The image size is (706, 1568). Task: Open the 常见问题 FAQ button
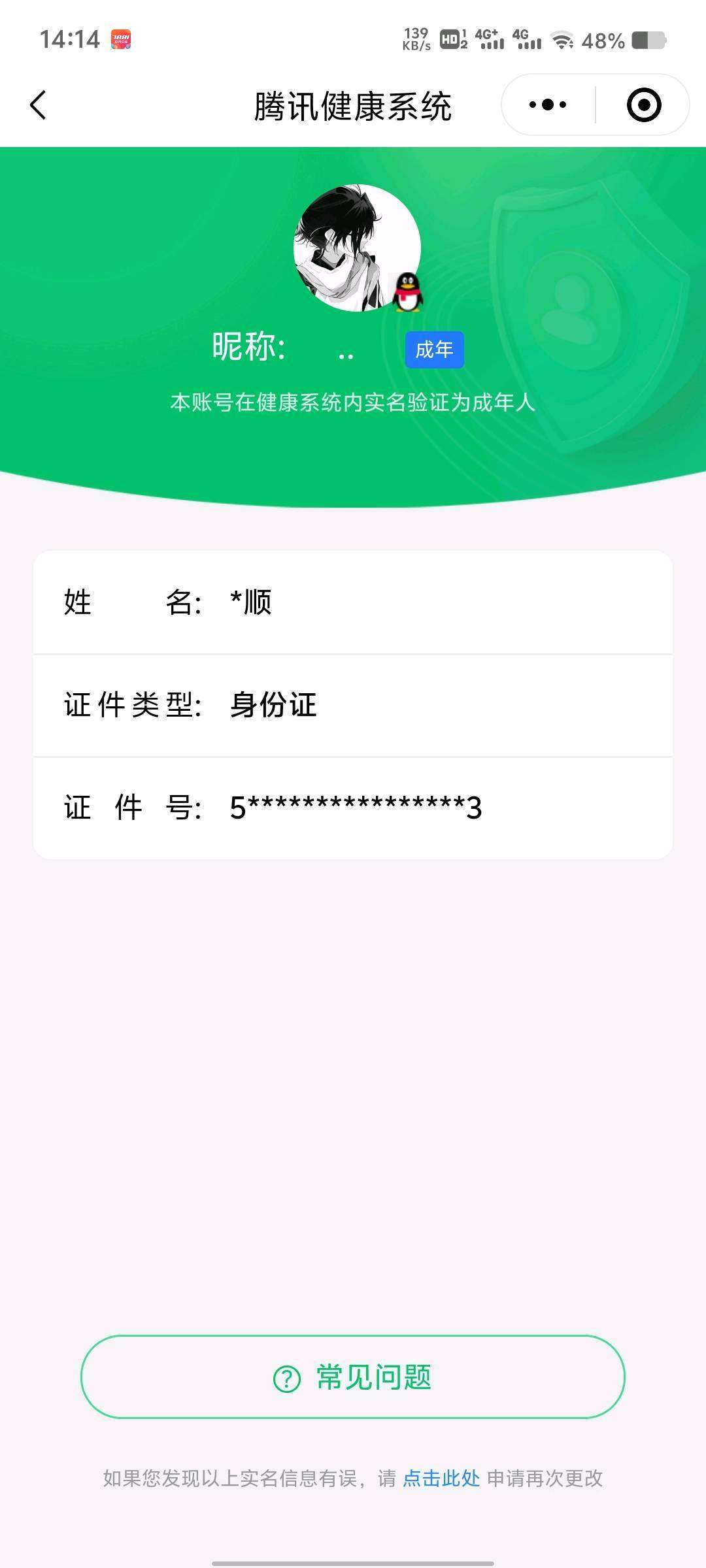[x=353, y=1377]
